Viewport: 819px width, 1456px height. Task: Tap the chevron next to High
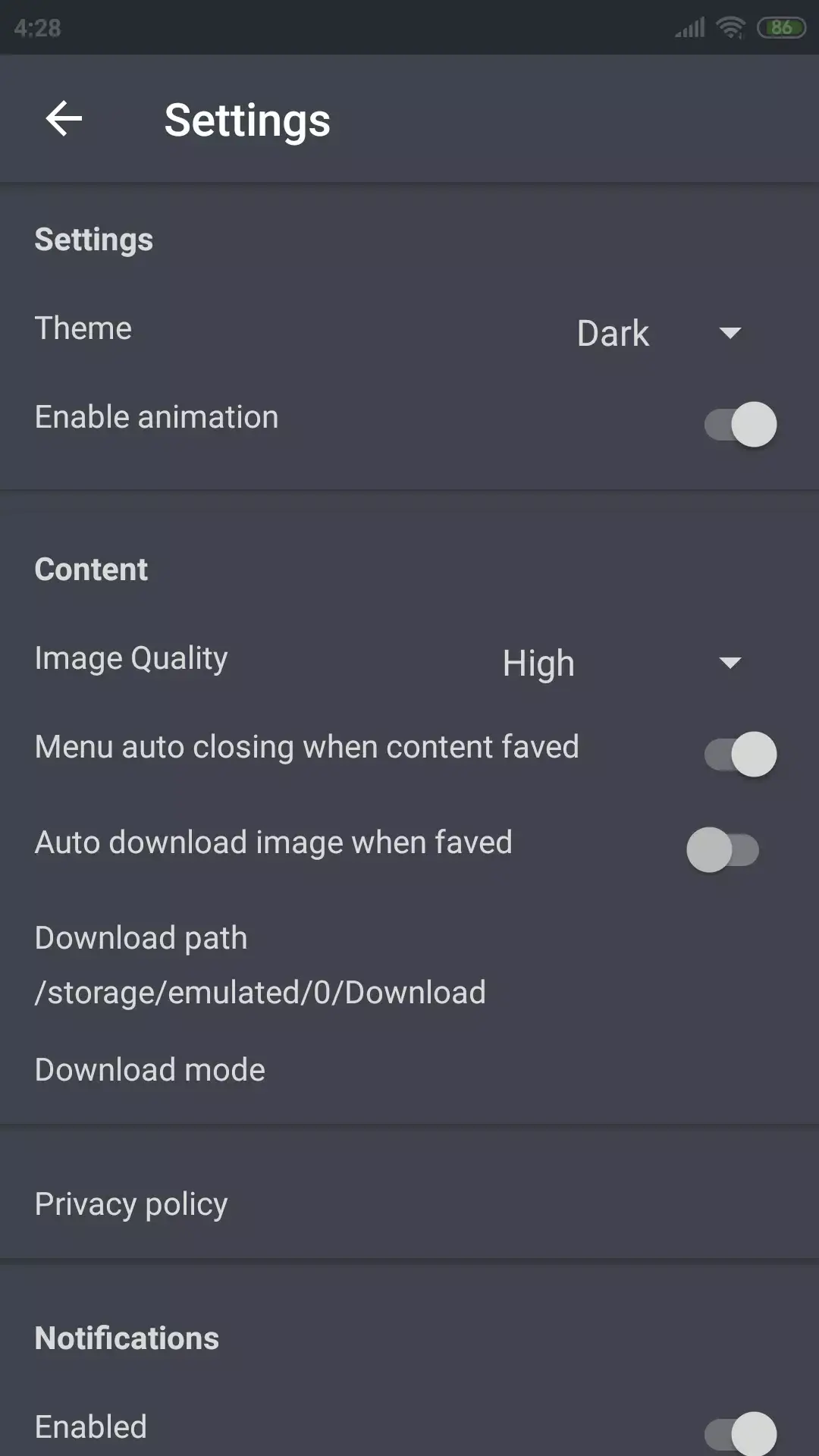(729, 662)
